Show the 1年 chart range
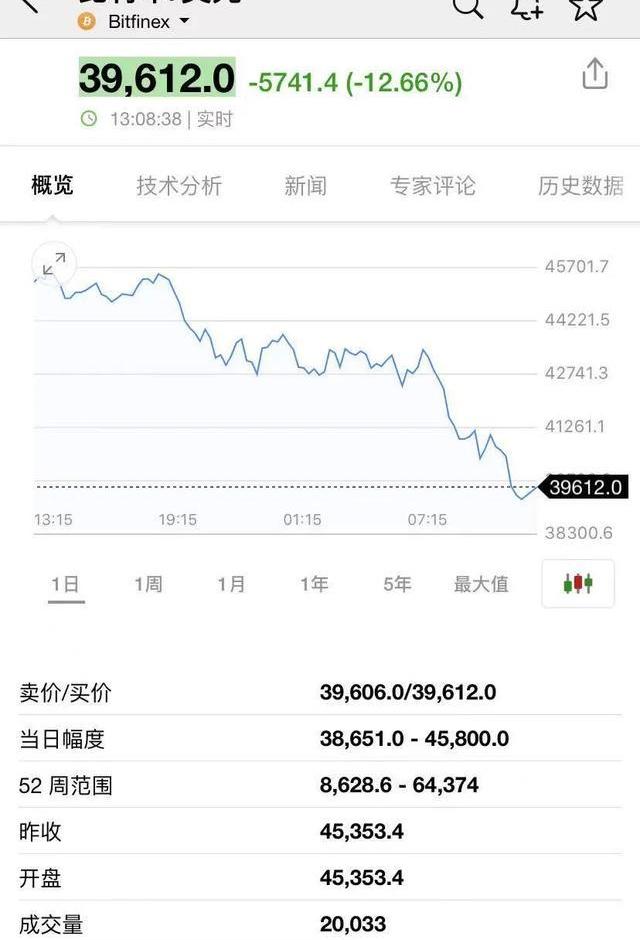The height and width of the screenshot is (940, 640). [x=314, y=584]
